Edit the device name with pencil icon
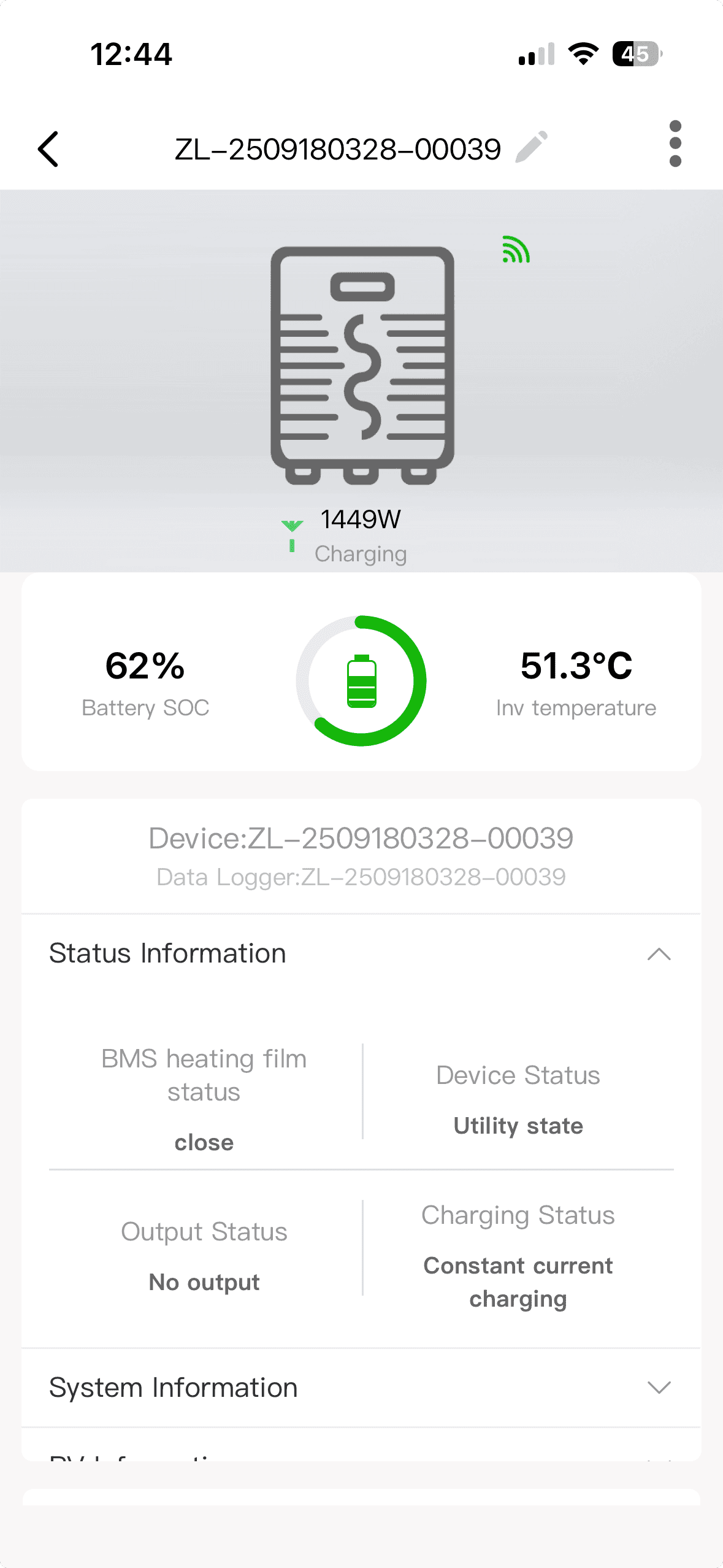This screenshot has width=723, height=1568. [531, 147]
